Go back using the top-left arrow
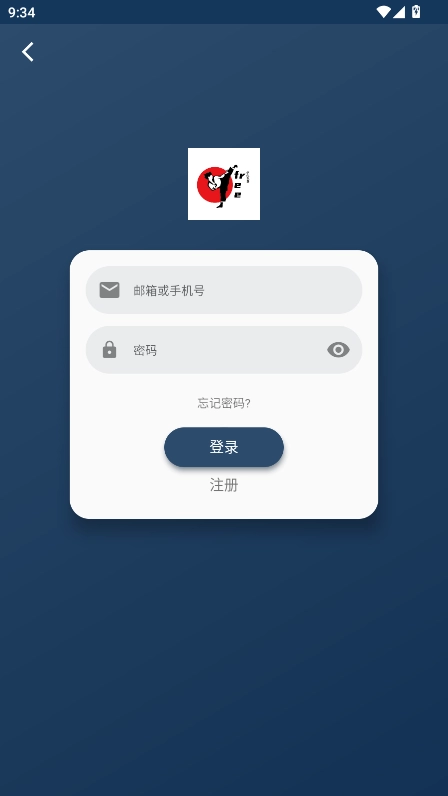The height and width of the screenshot is (796, 448). [x=27, y=52]
